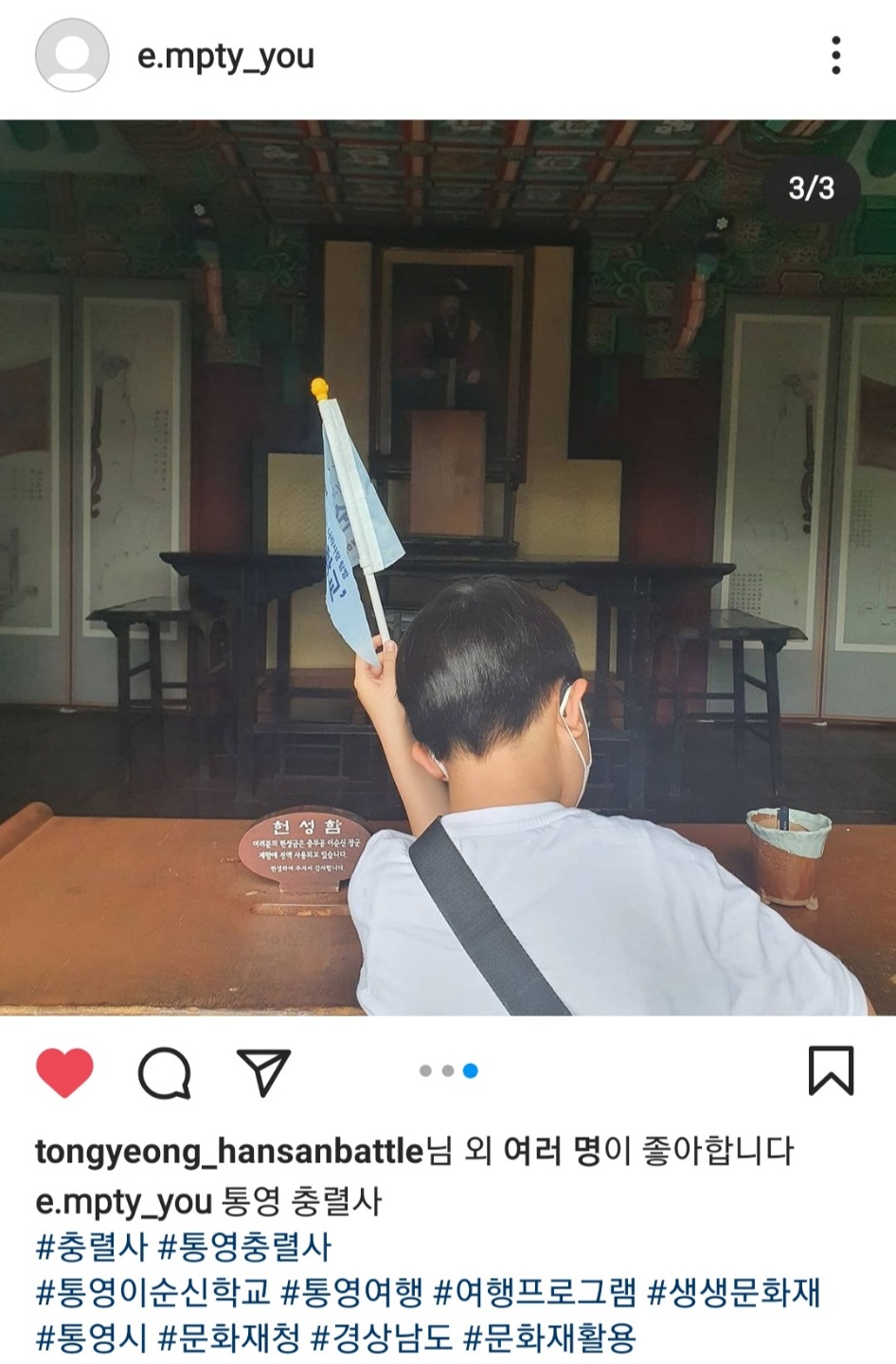Unlike the post with the red heart
The image size is (896, 1364).
click(64, 1071)
